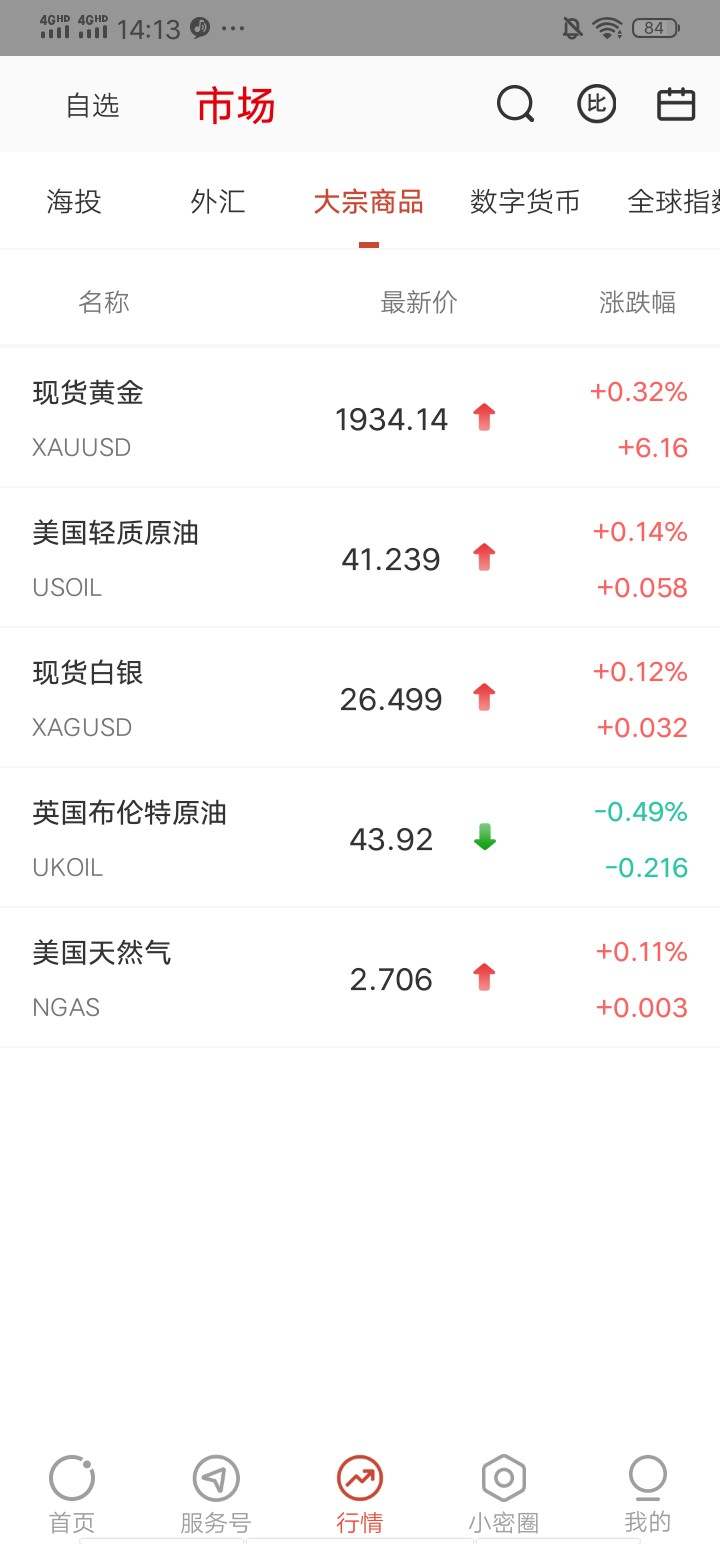Open 英国布伦特原油 UKOIL quote

click(x=360, y=838)
